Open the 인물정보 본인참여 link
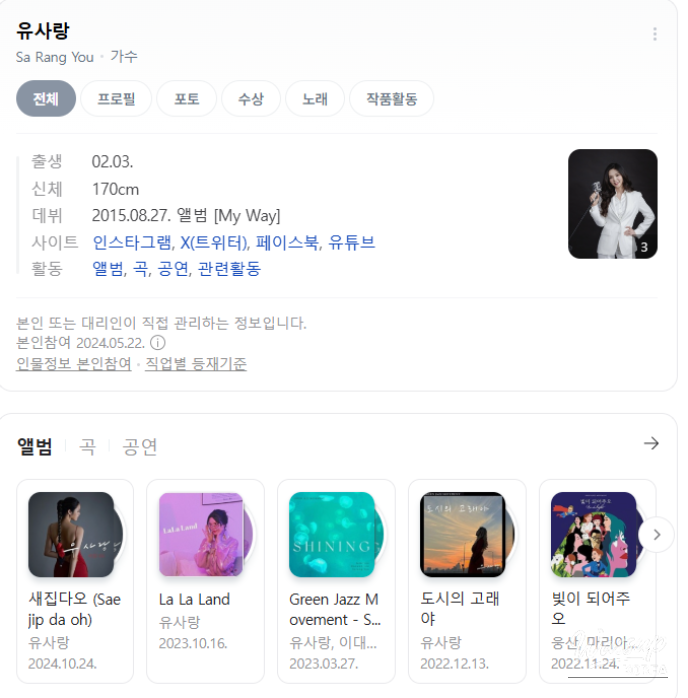The image size is (688, 698). coord(73,364)
